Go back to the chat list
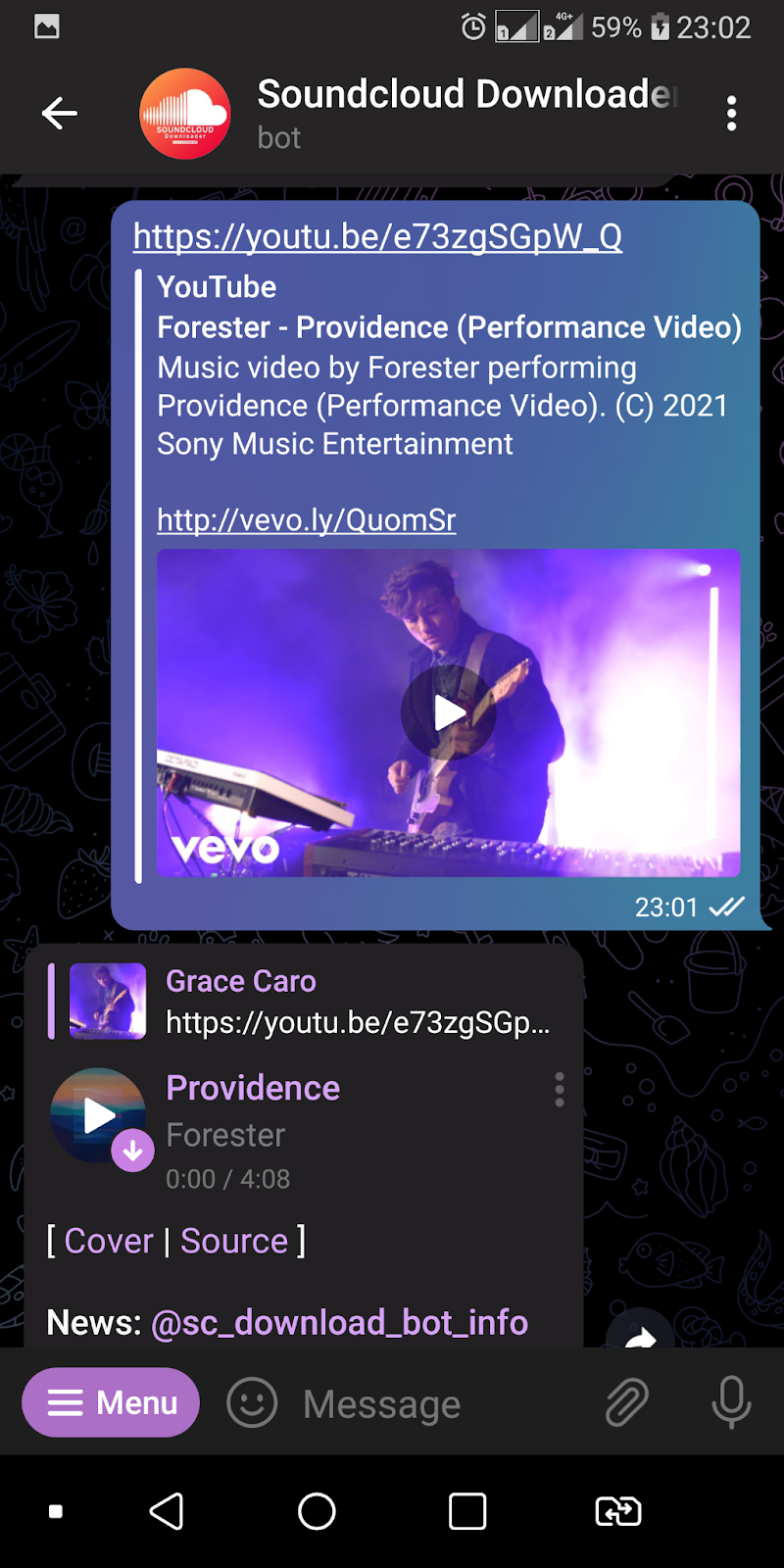784x1568 pixels. (x=60, y=114)
